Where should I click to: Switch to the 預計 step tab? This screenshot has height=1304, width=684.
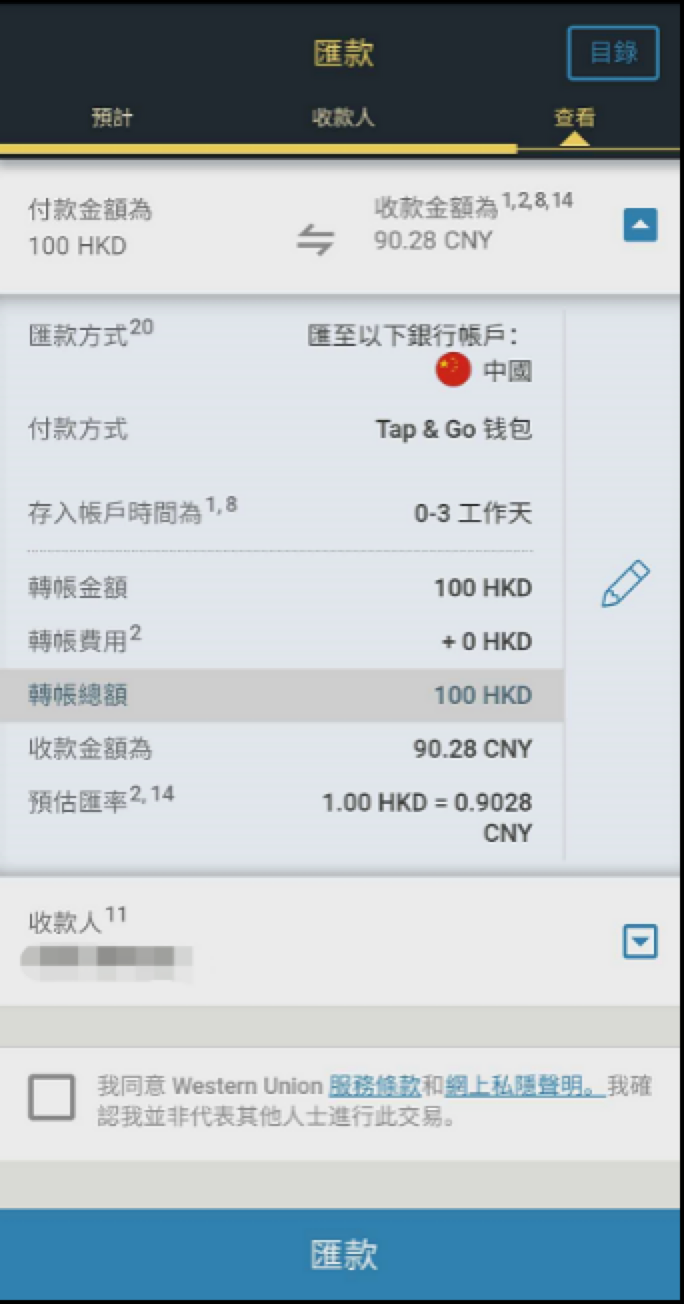[x=112, y=118]
